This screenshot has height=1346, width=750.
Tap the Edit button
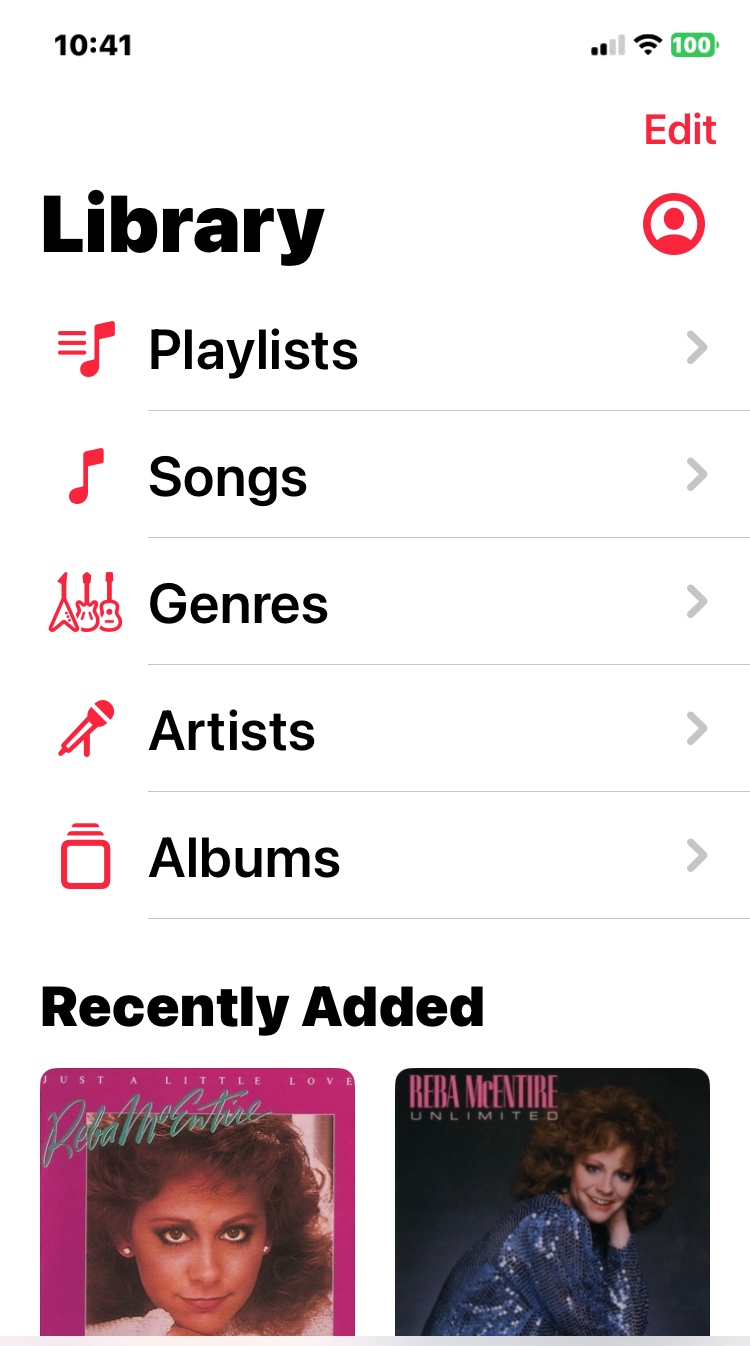(679, 129)
